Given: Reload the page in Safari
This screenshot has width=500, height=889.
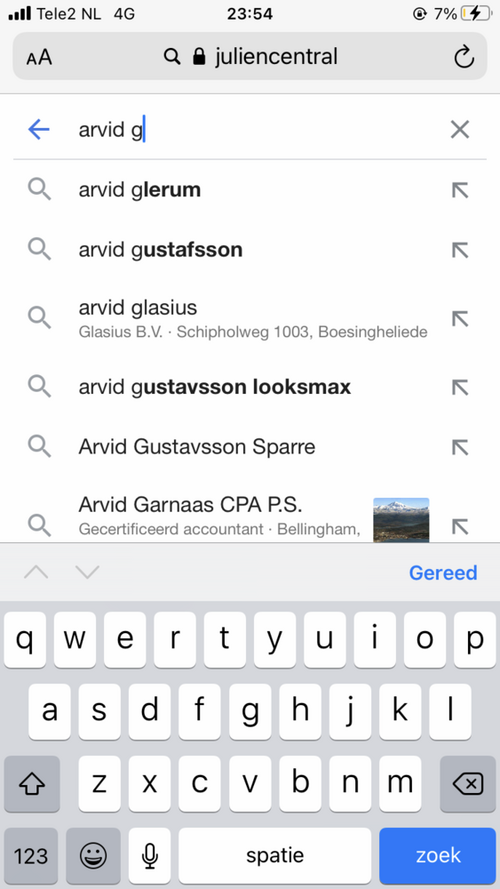Looking at the screenshot, I should 464,56.
